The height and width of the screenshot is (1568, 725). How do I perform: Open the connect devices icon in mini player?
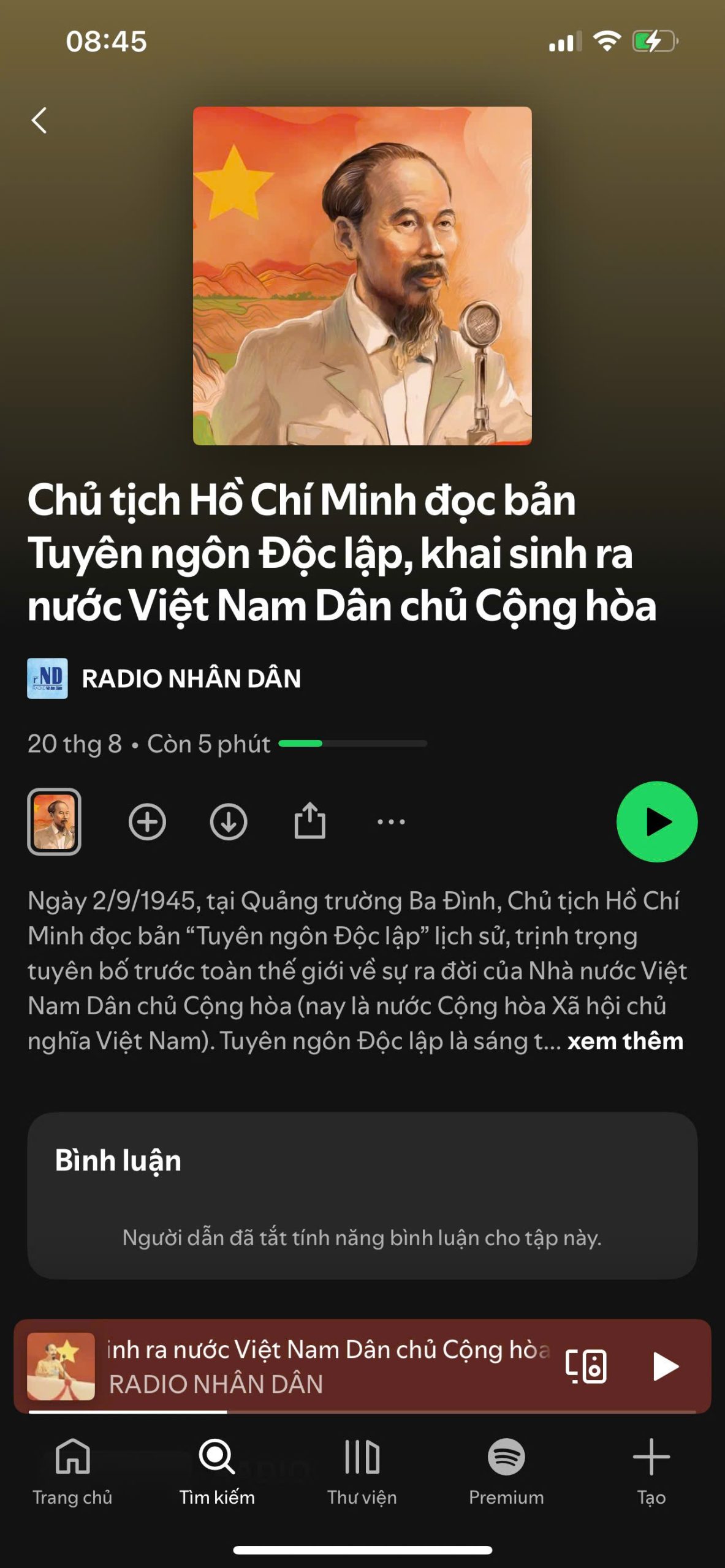pos(586,1366)
